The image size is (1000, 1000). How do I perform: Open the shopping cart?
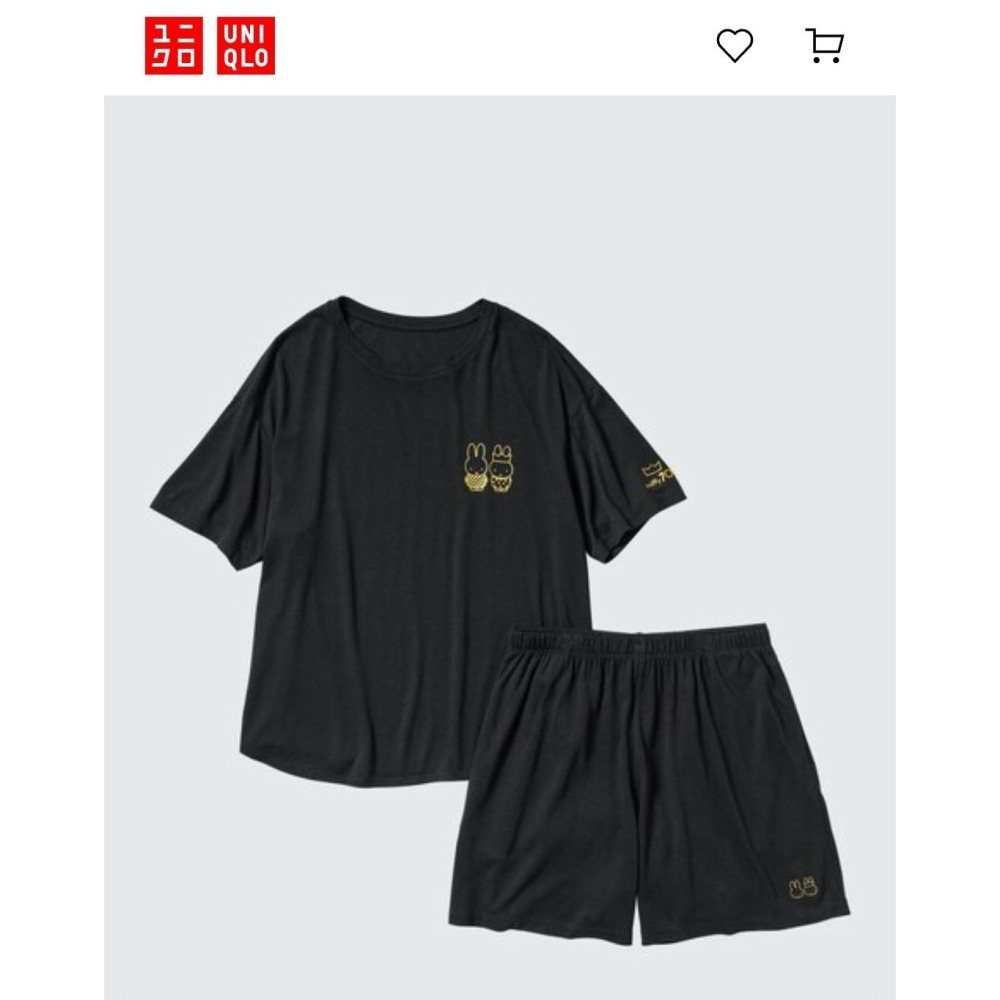(824, 46)
